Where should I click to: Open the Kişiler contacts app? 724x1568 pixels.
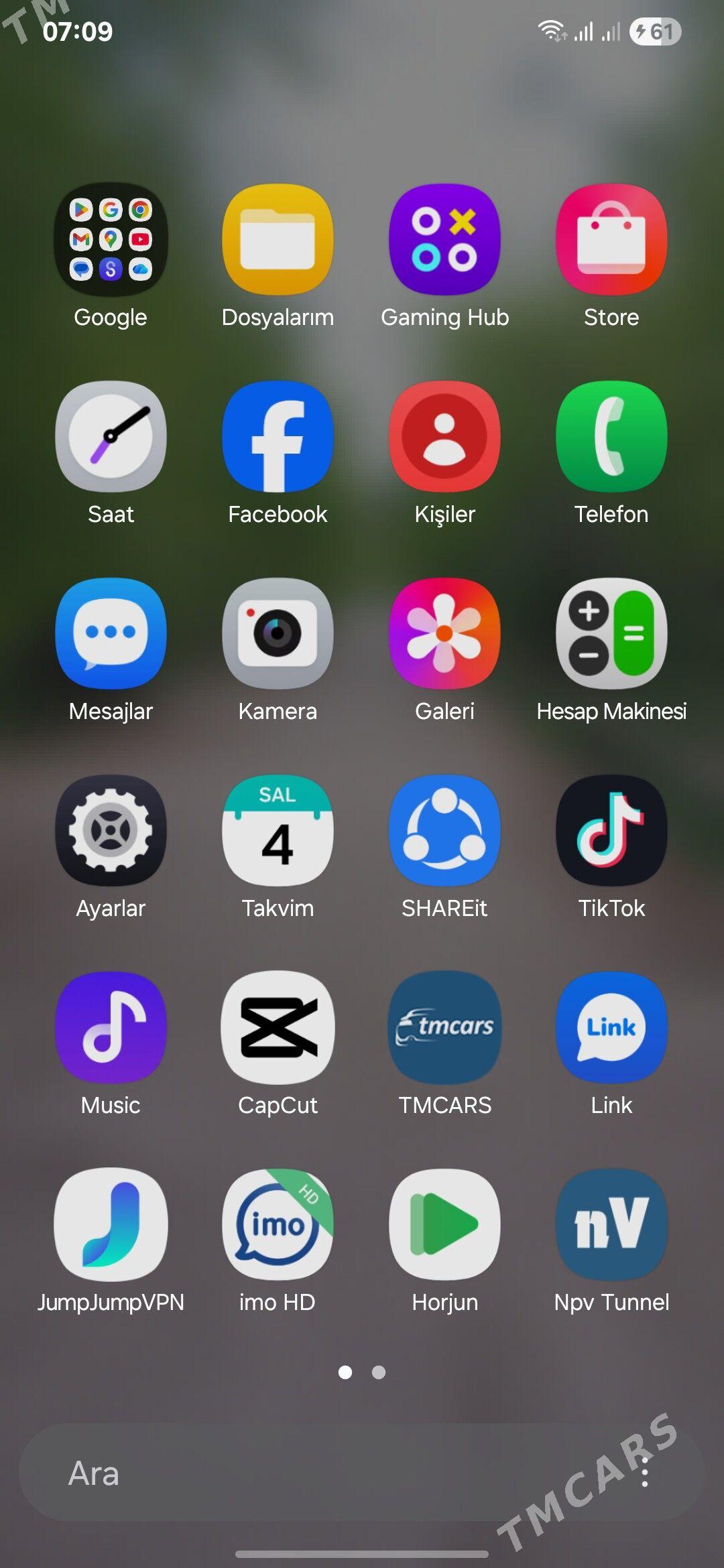pyautogui.click(x=444, y=437)
